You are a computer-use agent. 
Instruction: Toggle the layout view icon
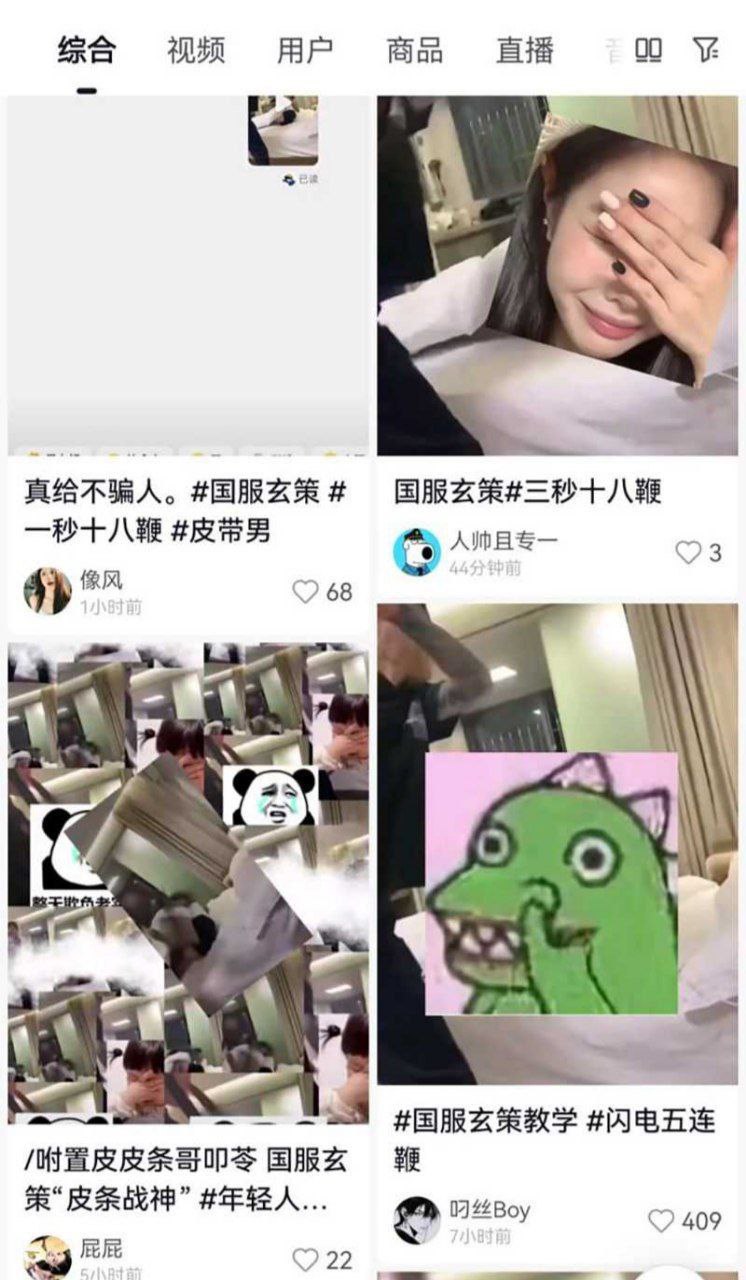(x=649, y=49)
